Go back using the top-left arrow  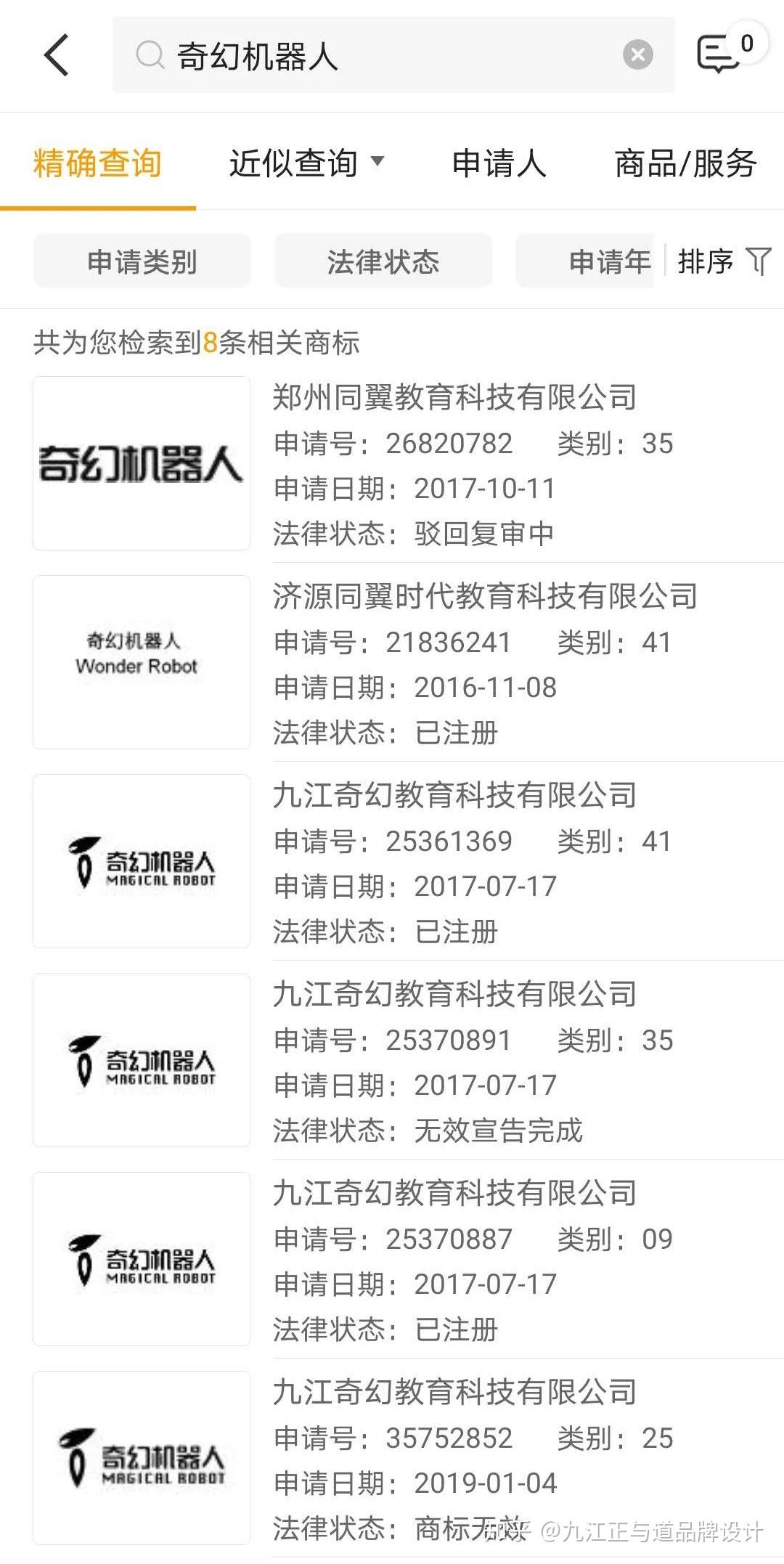[x=57, y=55]
